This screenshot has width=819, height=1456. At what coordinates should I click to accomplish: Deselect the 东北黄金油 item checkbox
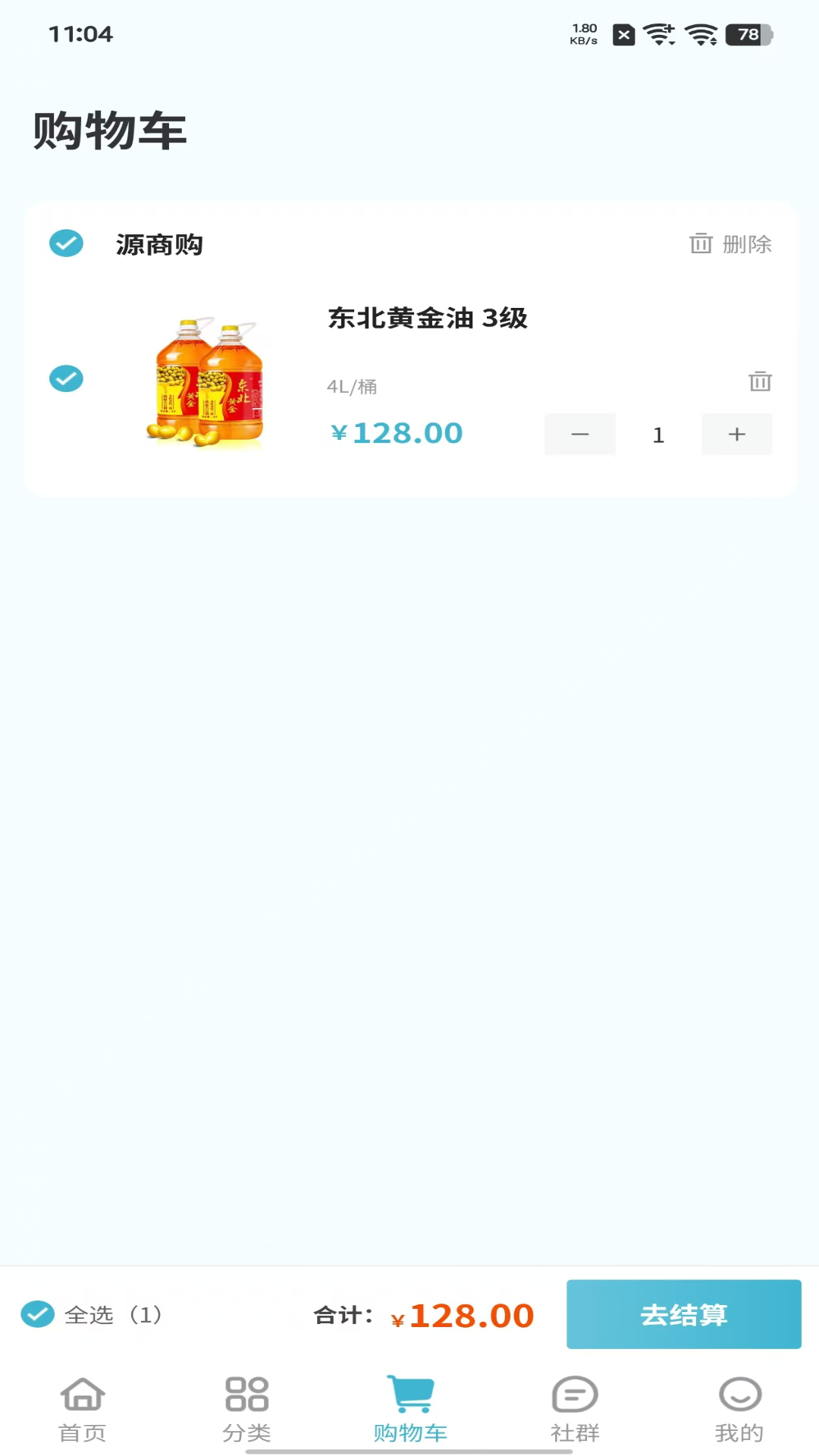(x=66, y=378)
